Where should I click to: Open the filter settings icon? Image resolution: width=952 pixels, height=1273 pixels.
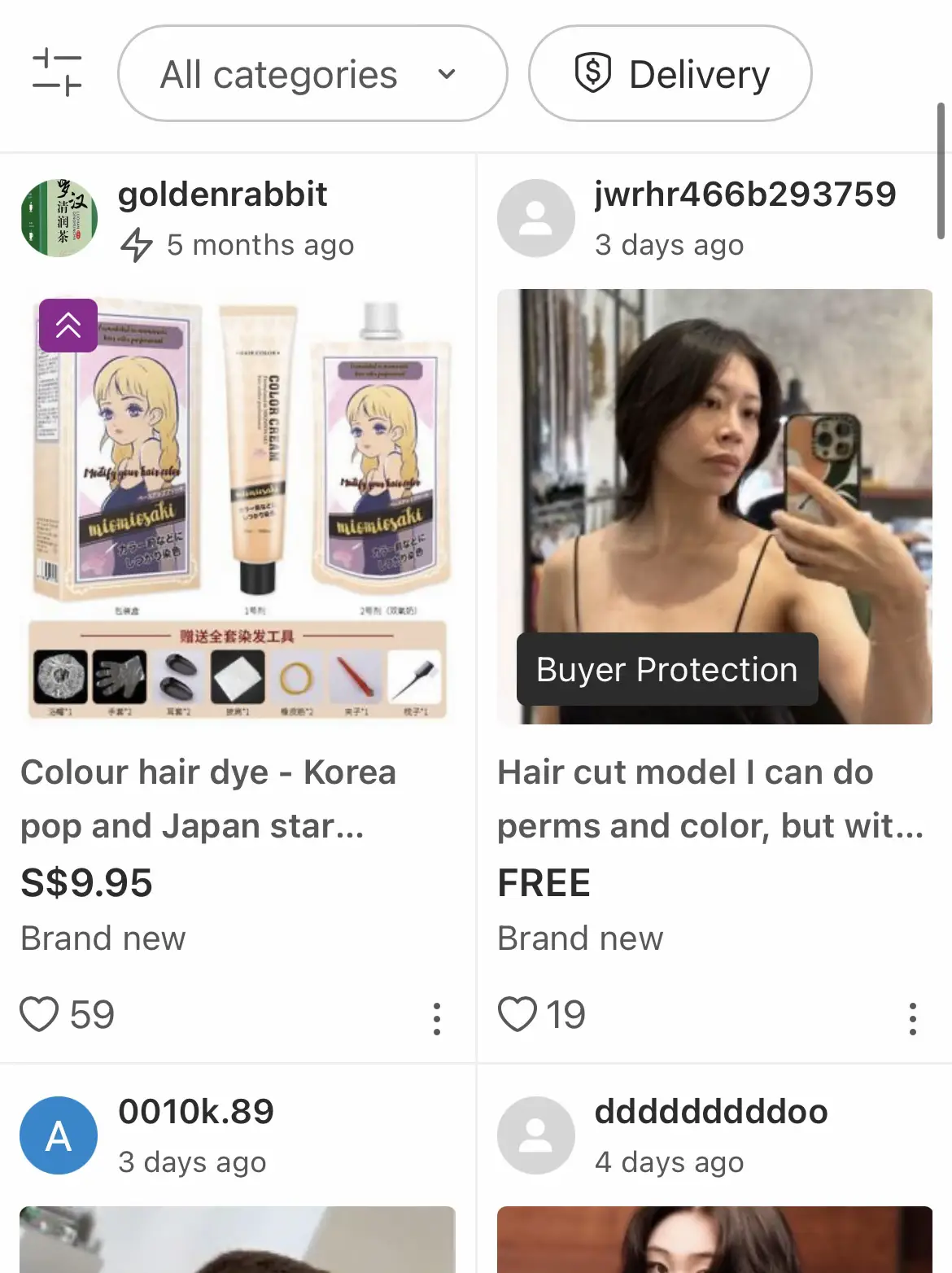[x=57, y=73]
